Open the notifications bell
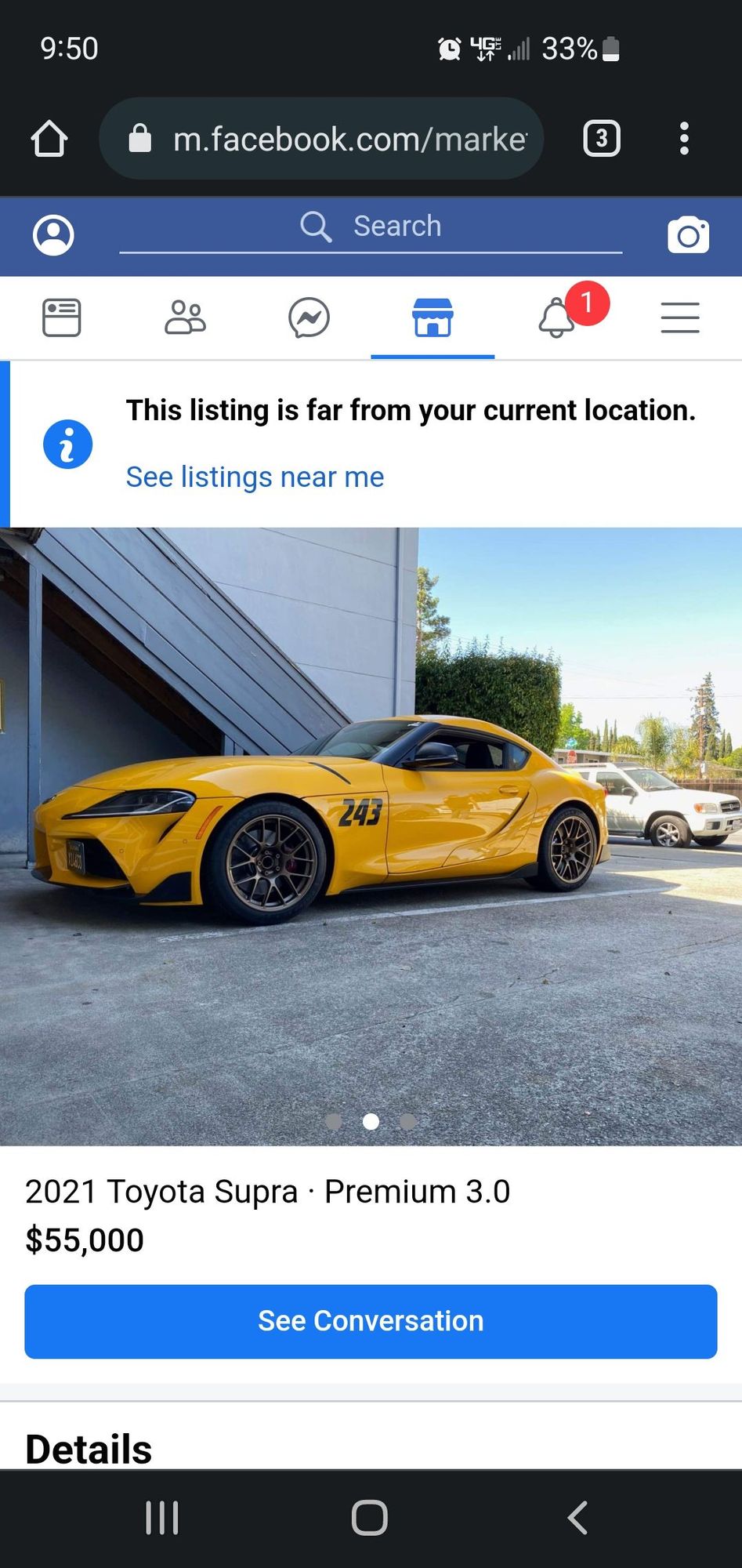 556,318
